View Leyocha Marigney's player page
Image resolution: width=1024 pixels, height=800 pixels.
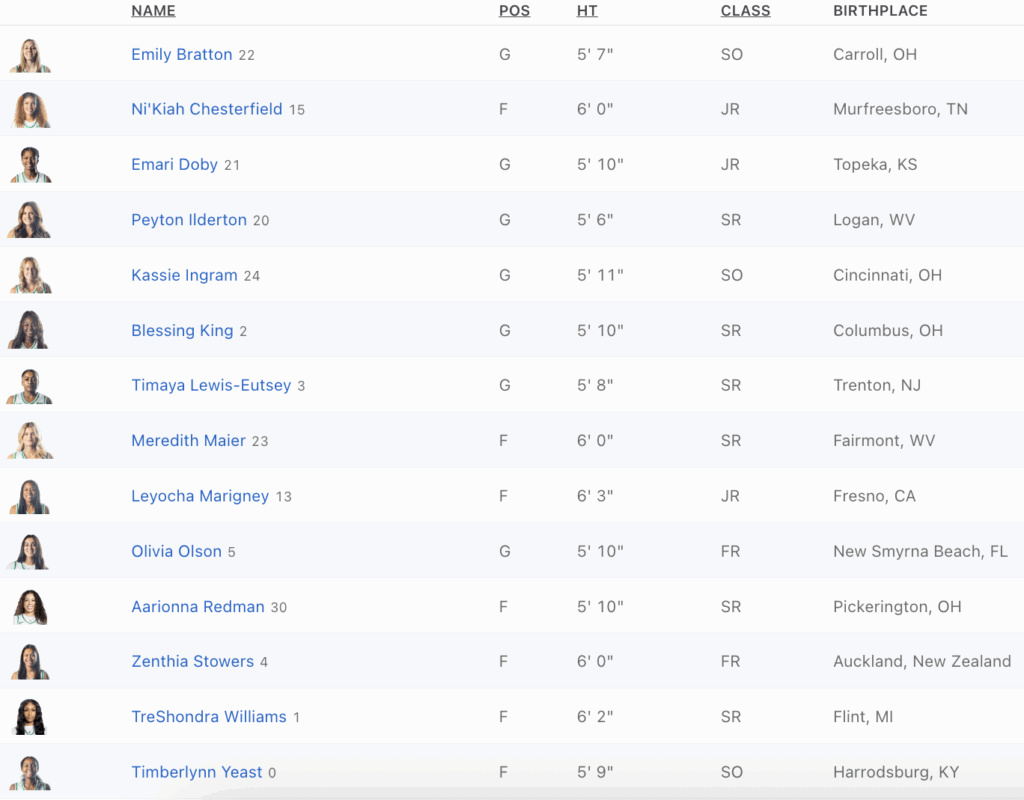pos(200,496)
